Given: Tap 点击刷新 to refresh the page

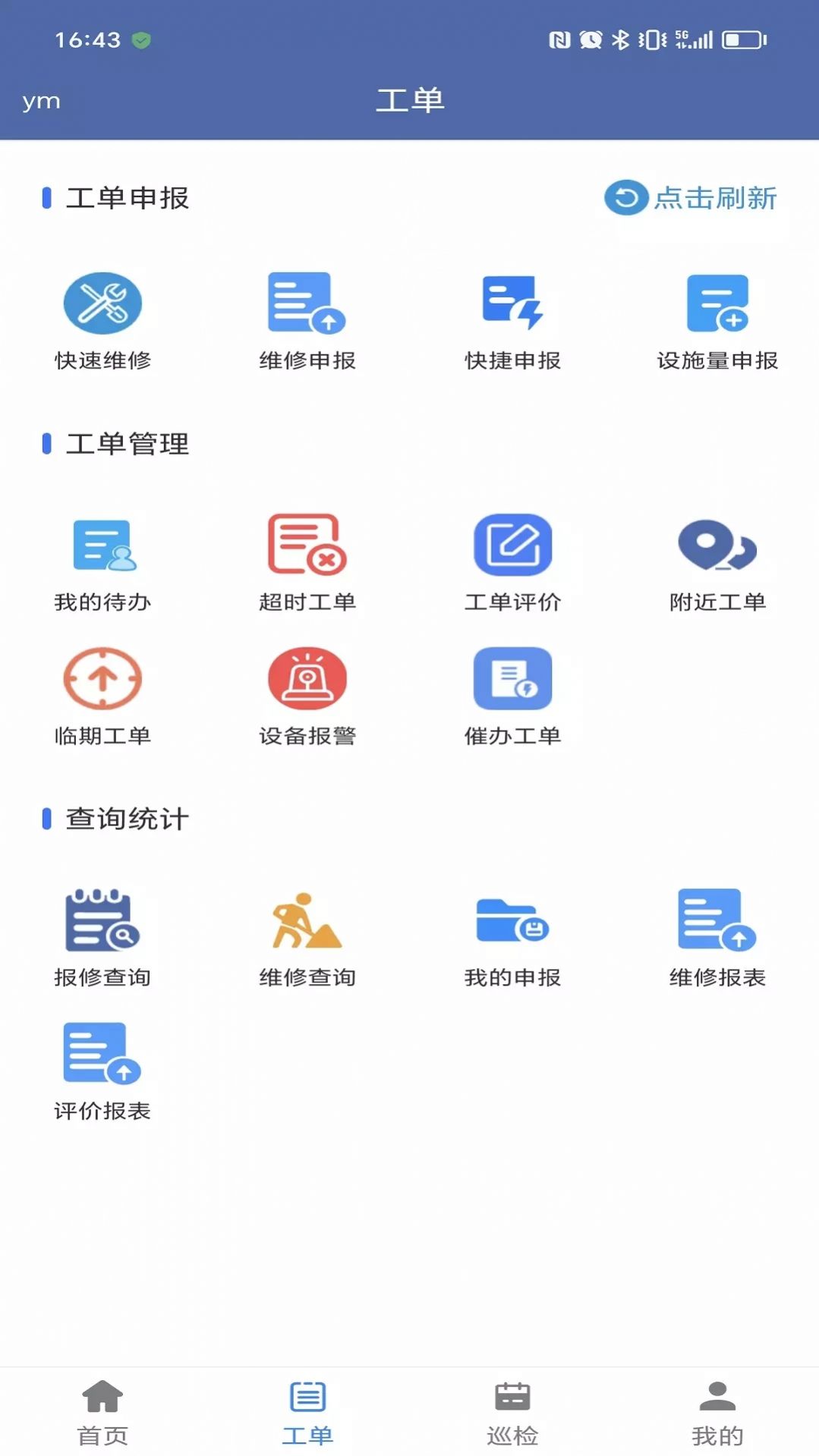Looking at the screenshot, I should [691, 199].
